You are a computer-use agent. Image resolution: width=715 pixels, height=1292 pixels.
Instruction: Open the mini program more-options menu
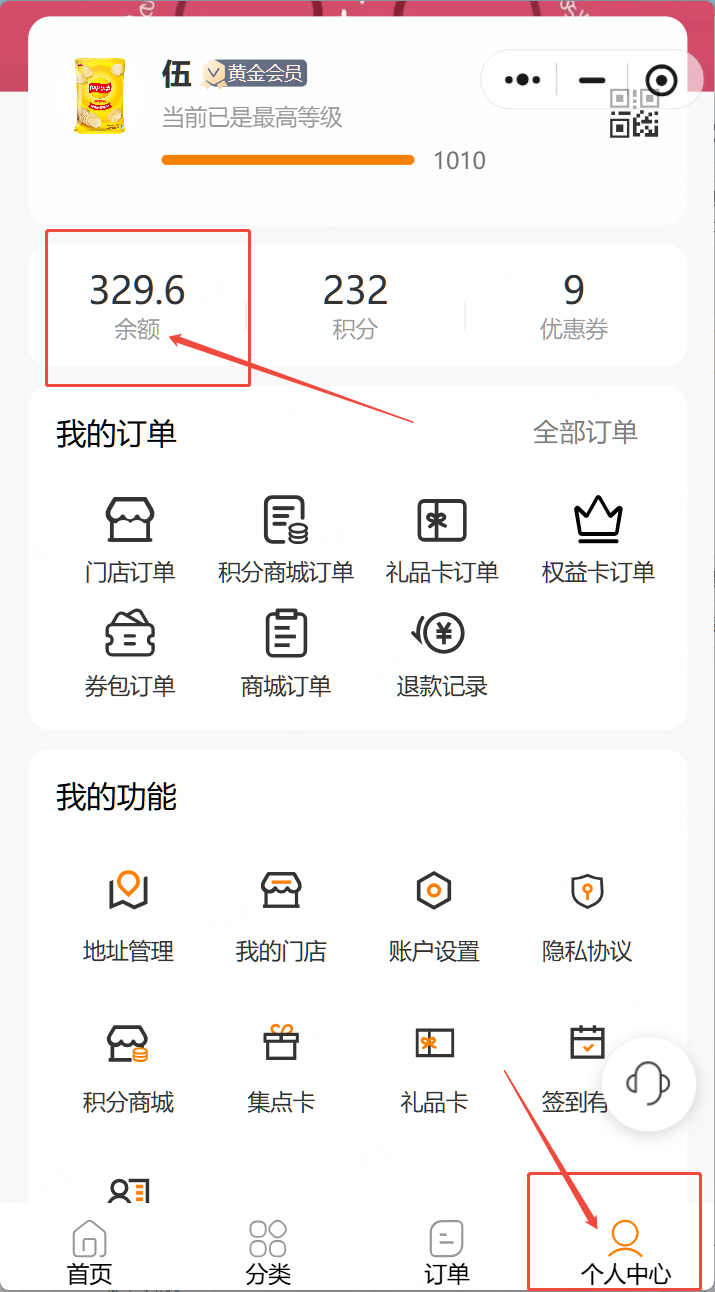coord(523,80)
